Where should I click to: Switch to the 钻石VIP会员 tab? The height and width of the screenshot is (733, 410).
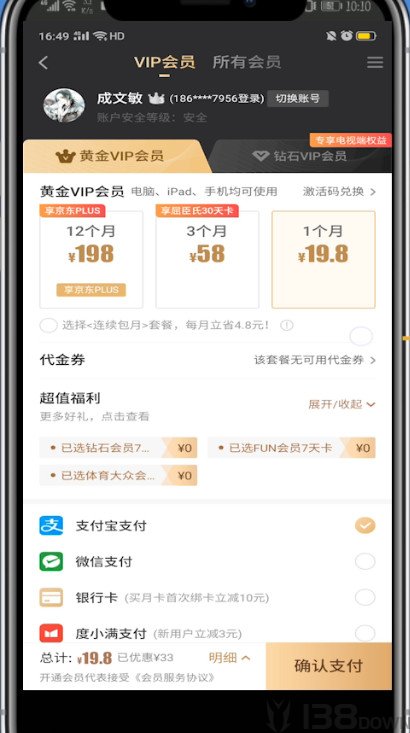pos(300,156)
